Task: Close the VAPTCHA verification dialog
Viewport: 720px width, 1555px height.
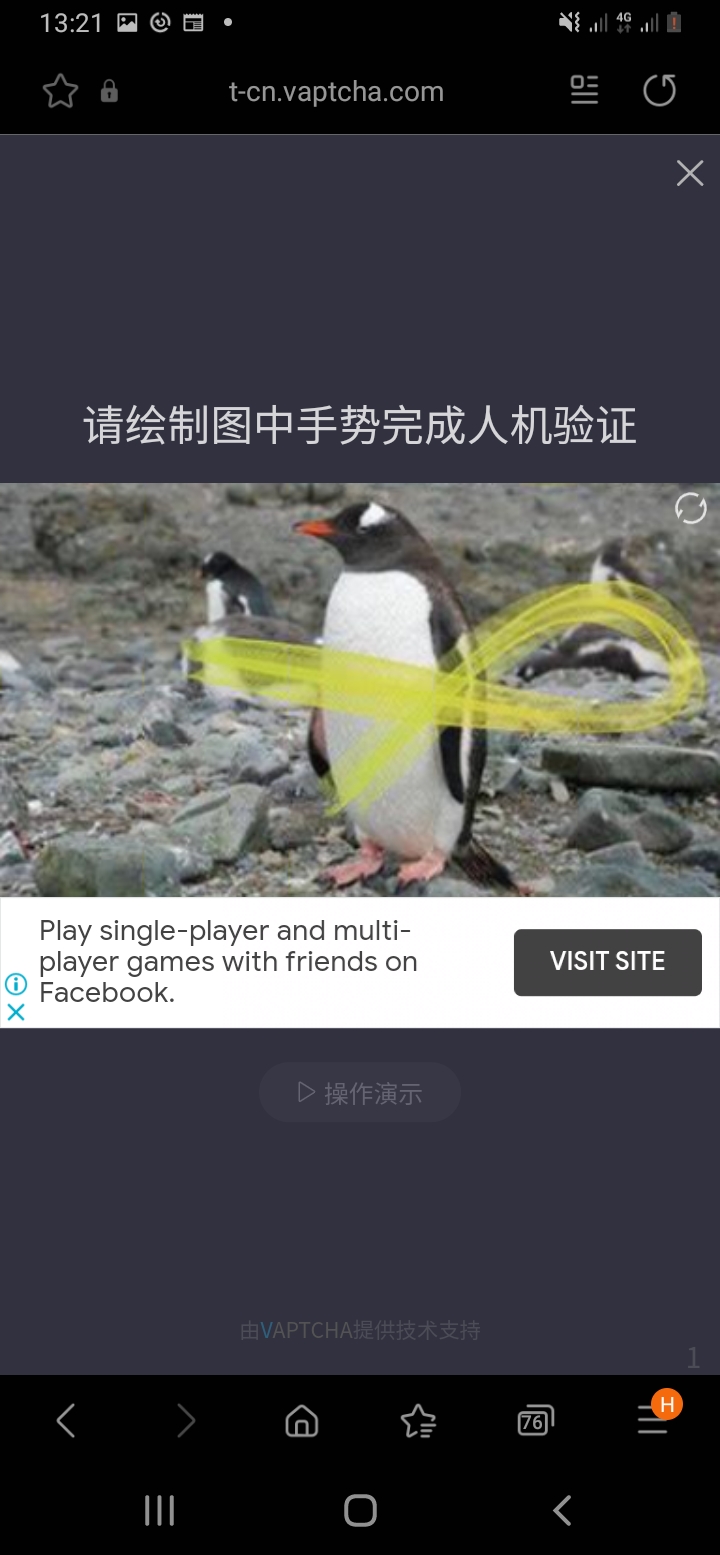Action: [690, 174]
